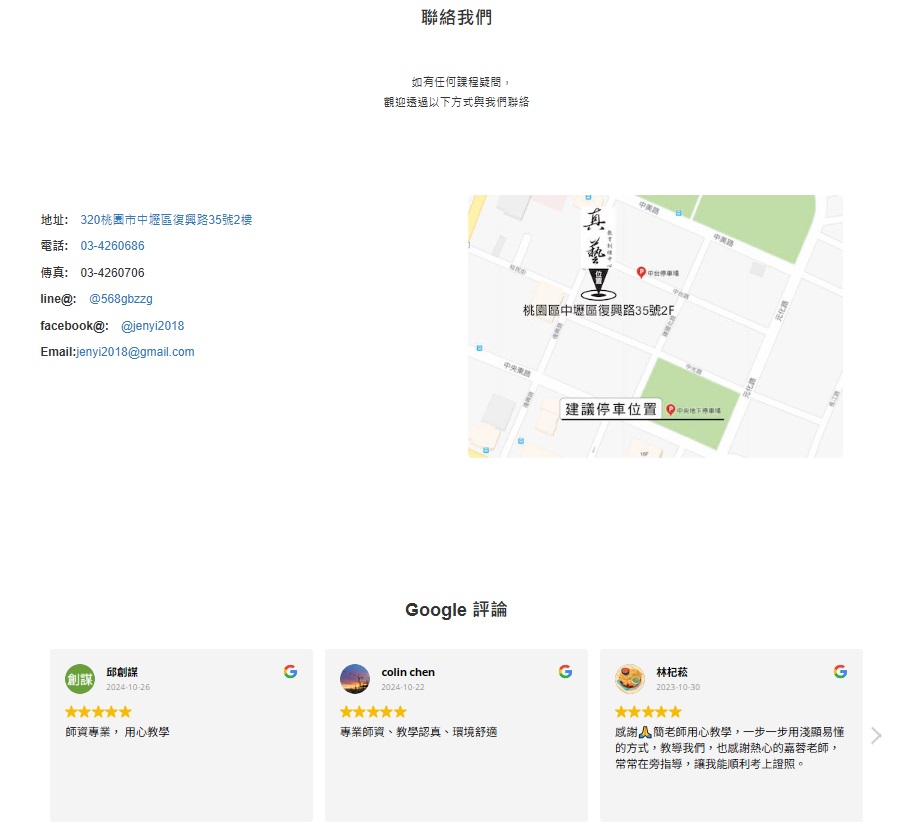Open colin chen's Google review card
Image resolution: width=899 pixels, height=839 pixels.
coord(456,735)
